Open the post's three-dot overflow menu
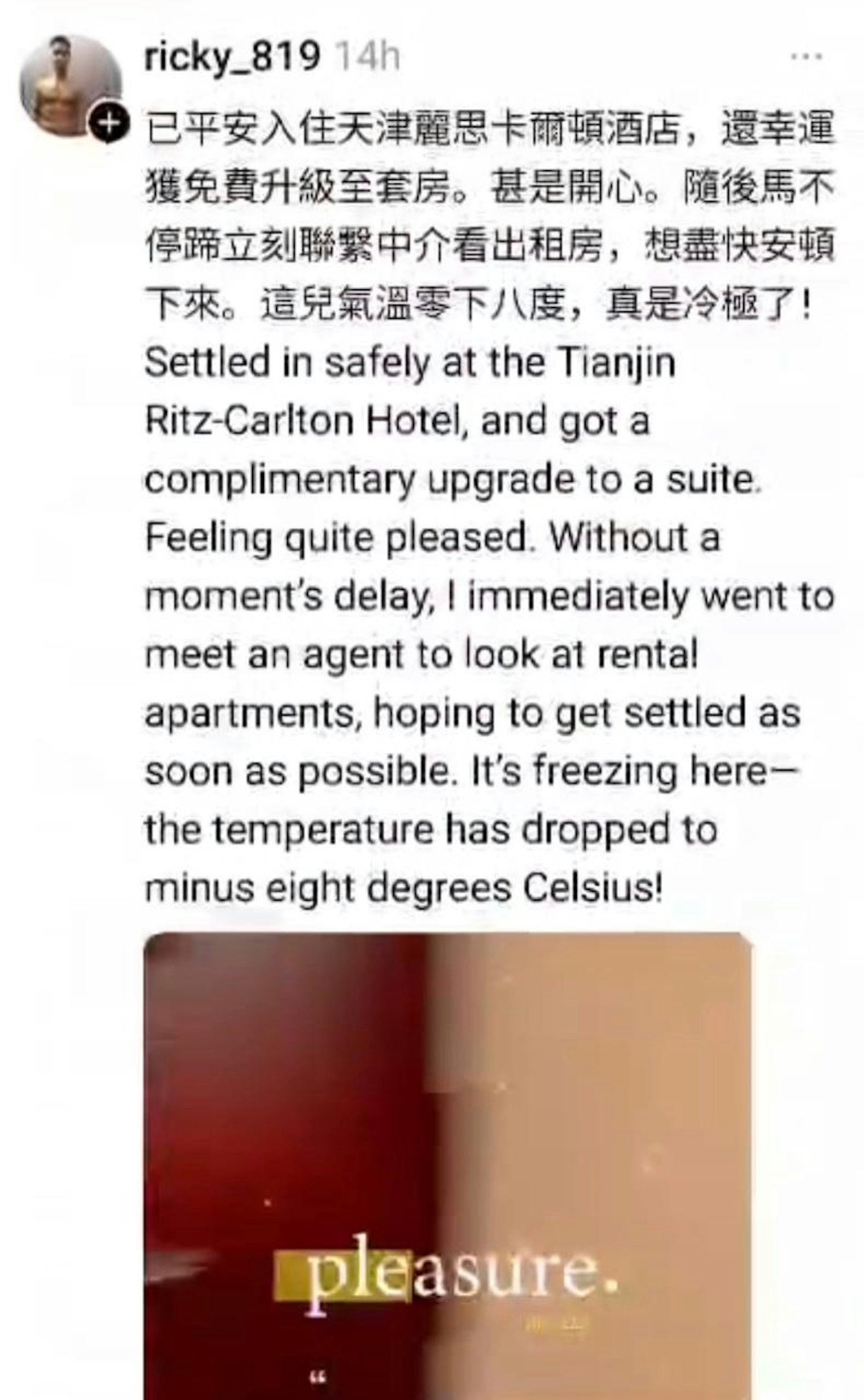Screen dimensions: 864x1400 [805, 57]
